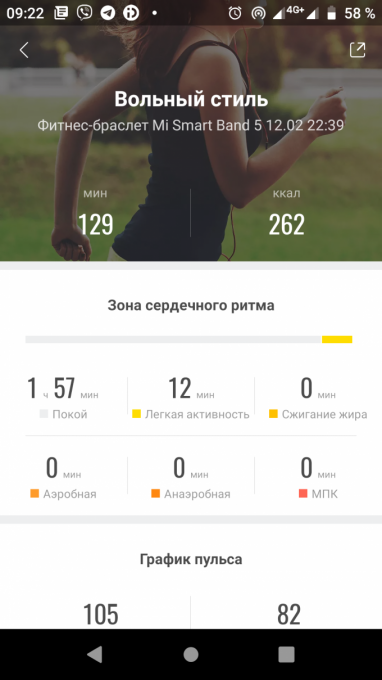The image size is (382, 680).
Task: Share this workout summary
Action: 358,50
